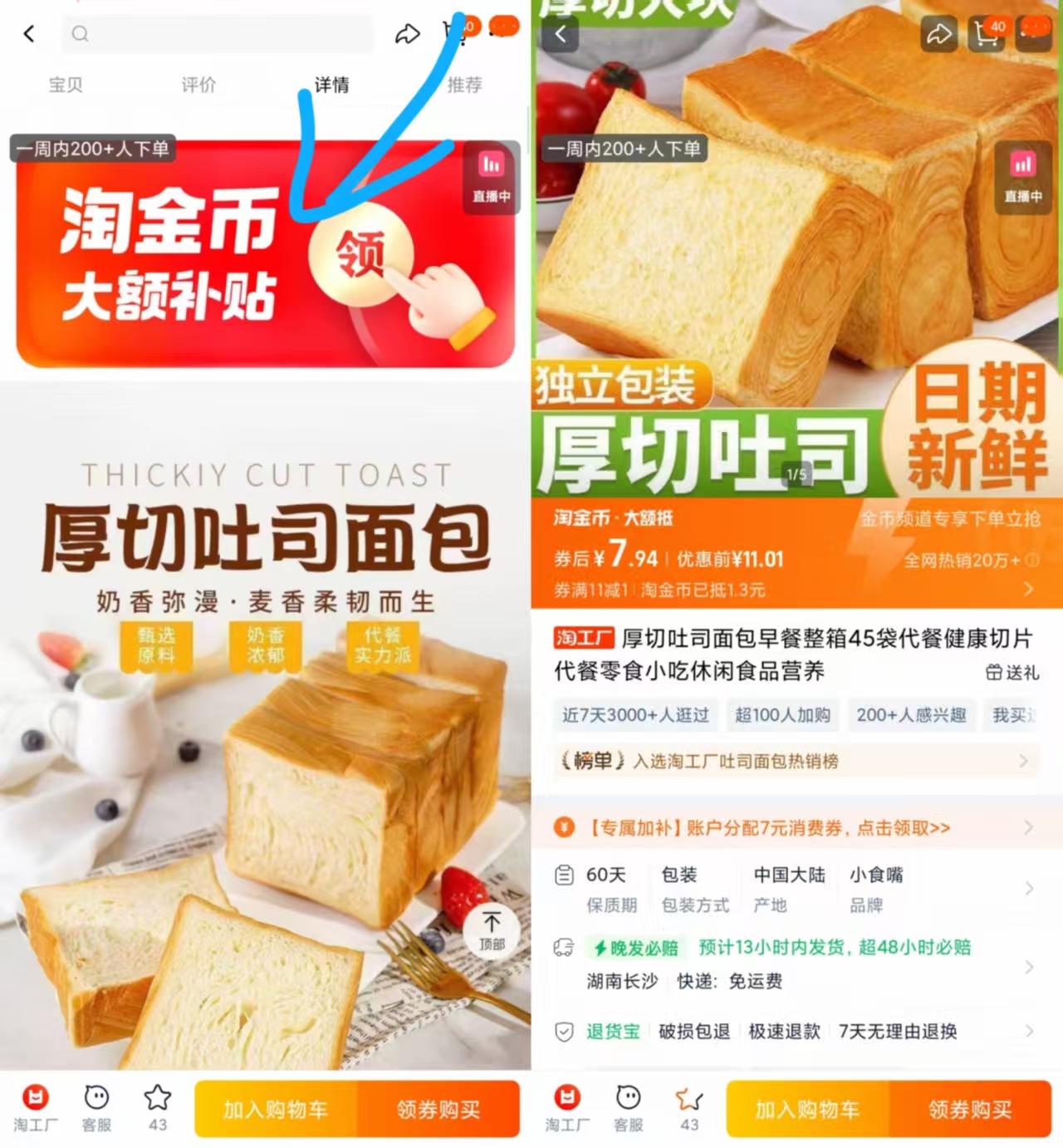Open the 淘工厂 store icon in bottom bar
The height and width of the screenshot is (1148, 1063).
point(567,1108)
